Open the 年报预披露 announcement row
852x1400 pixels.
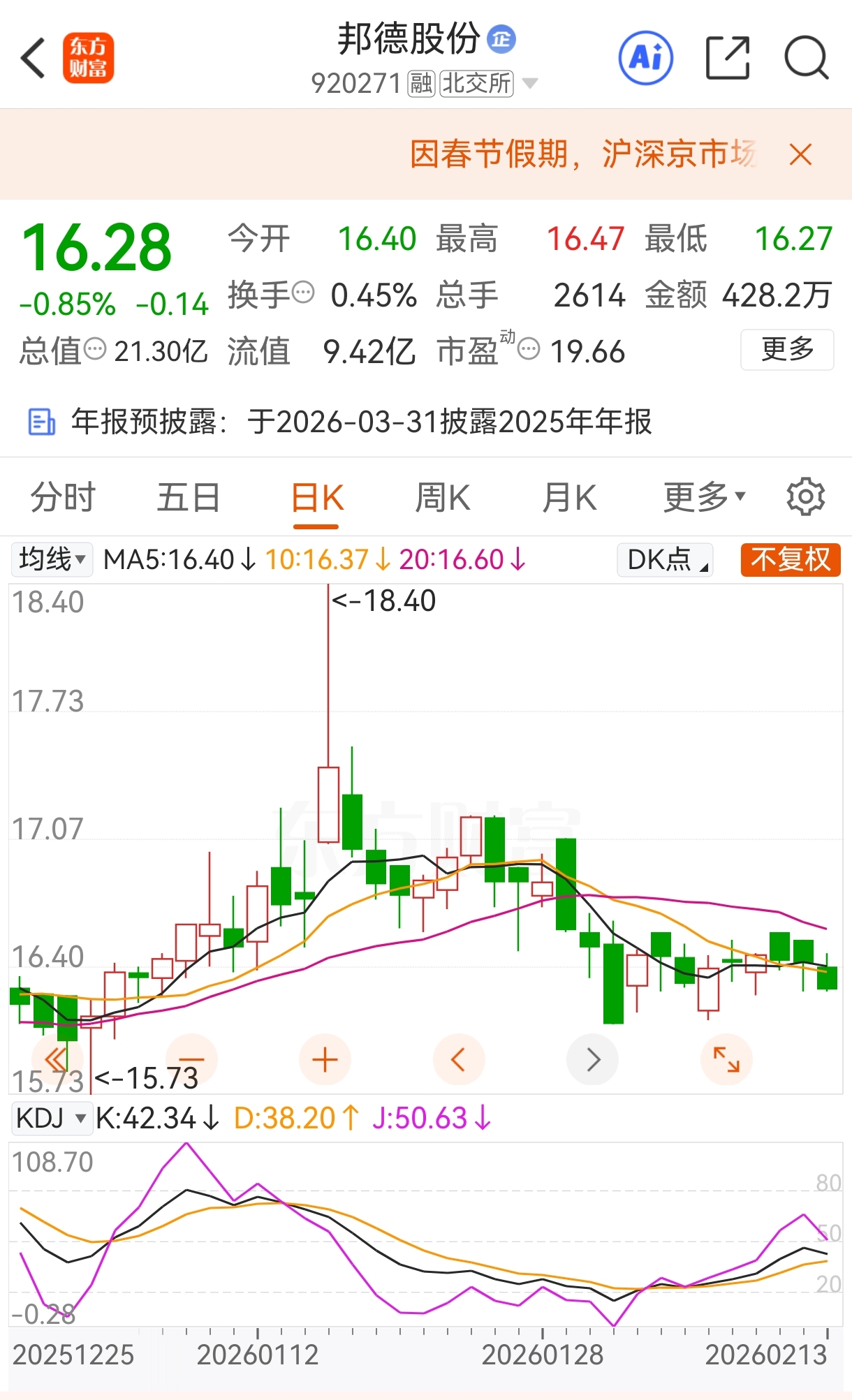(339, 422)
